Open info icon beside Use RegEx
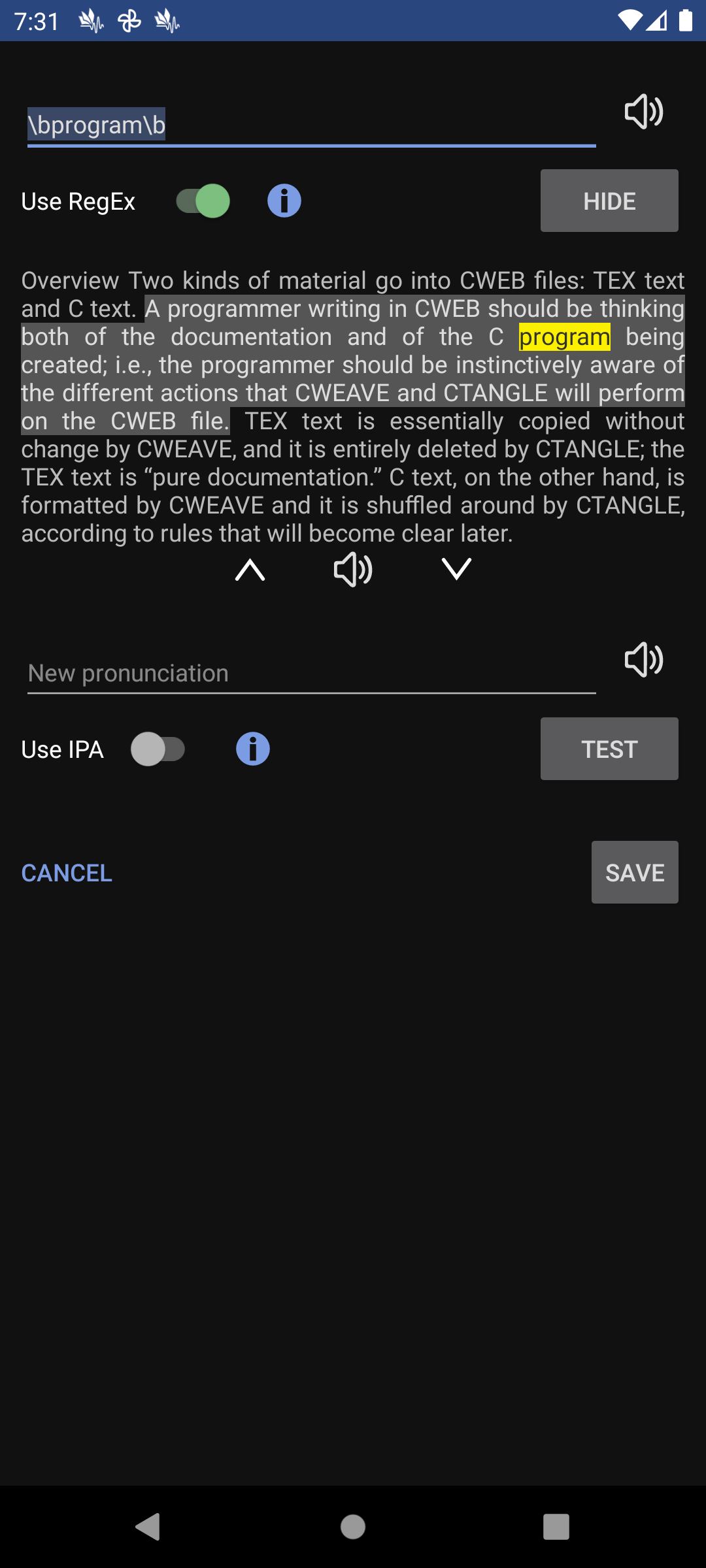 coord(284,201)
